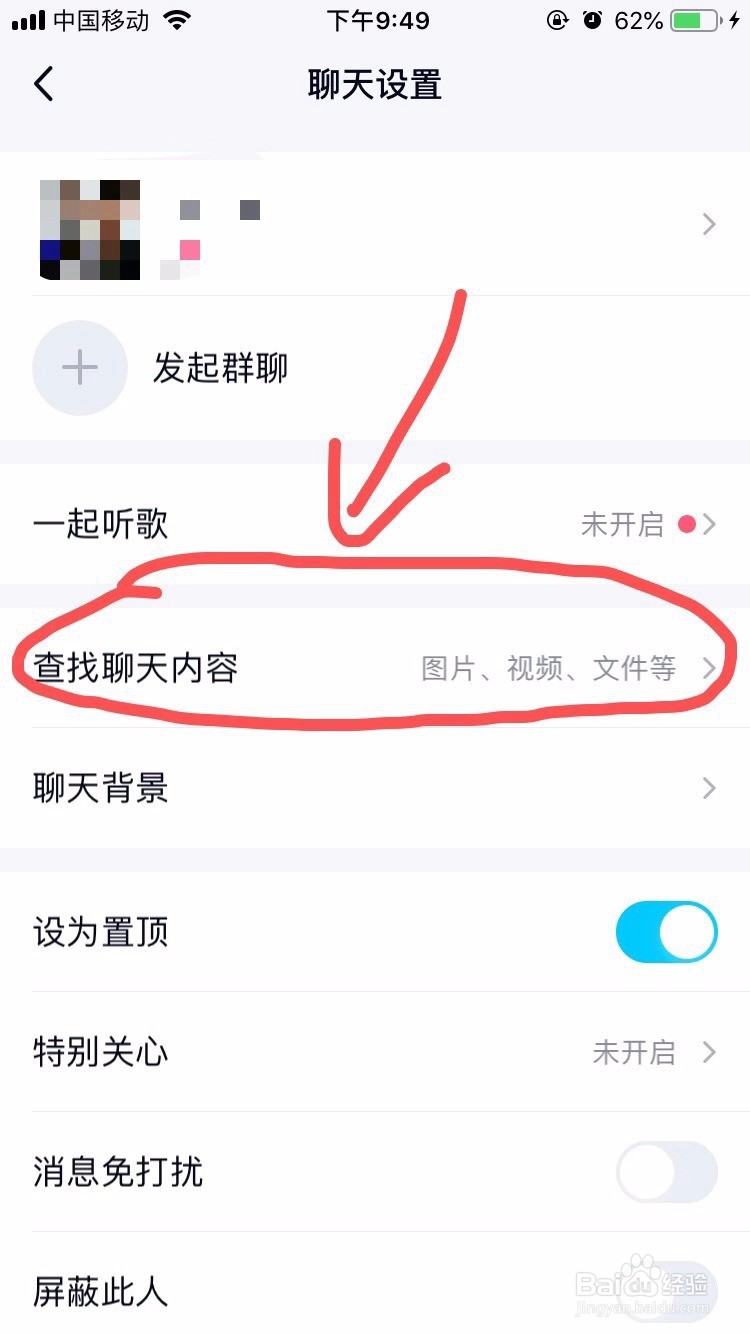Open 特别关心 settings via its chevron
Screen dimensions: 750x1334
(x=708, y=1052)
